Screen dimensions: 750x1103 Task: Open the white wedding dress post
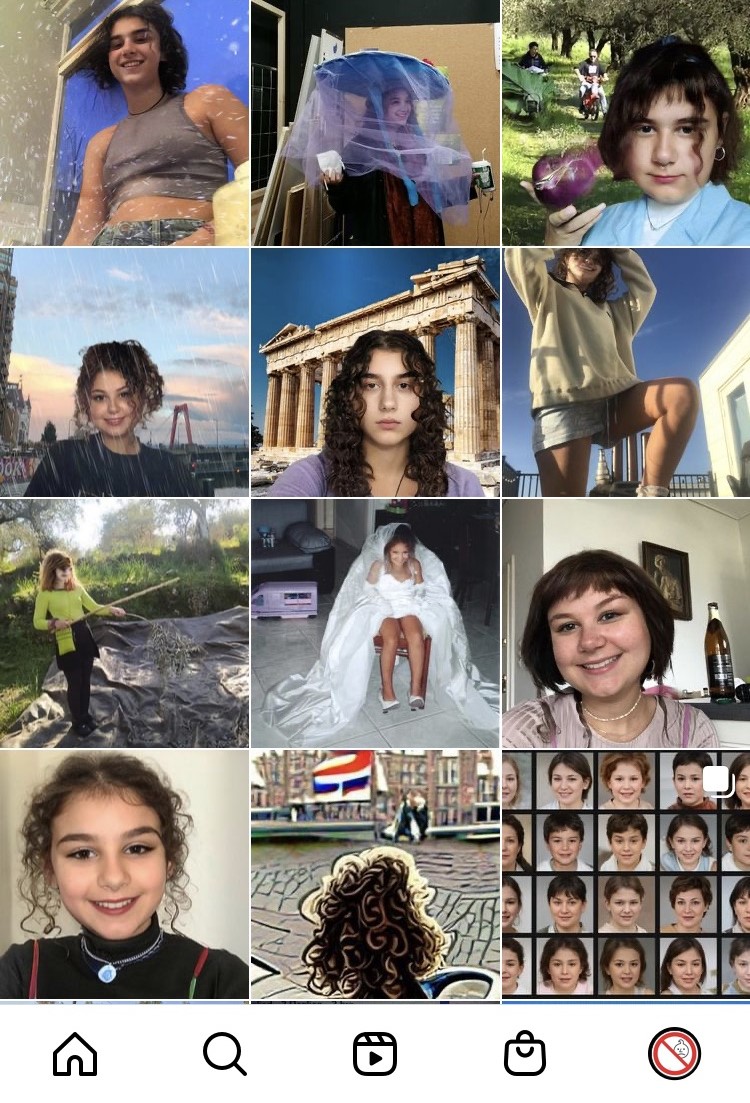(x=375, y=623)
